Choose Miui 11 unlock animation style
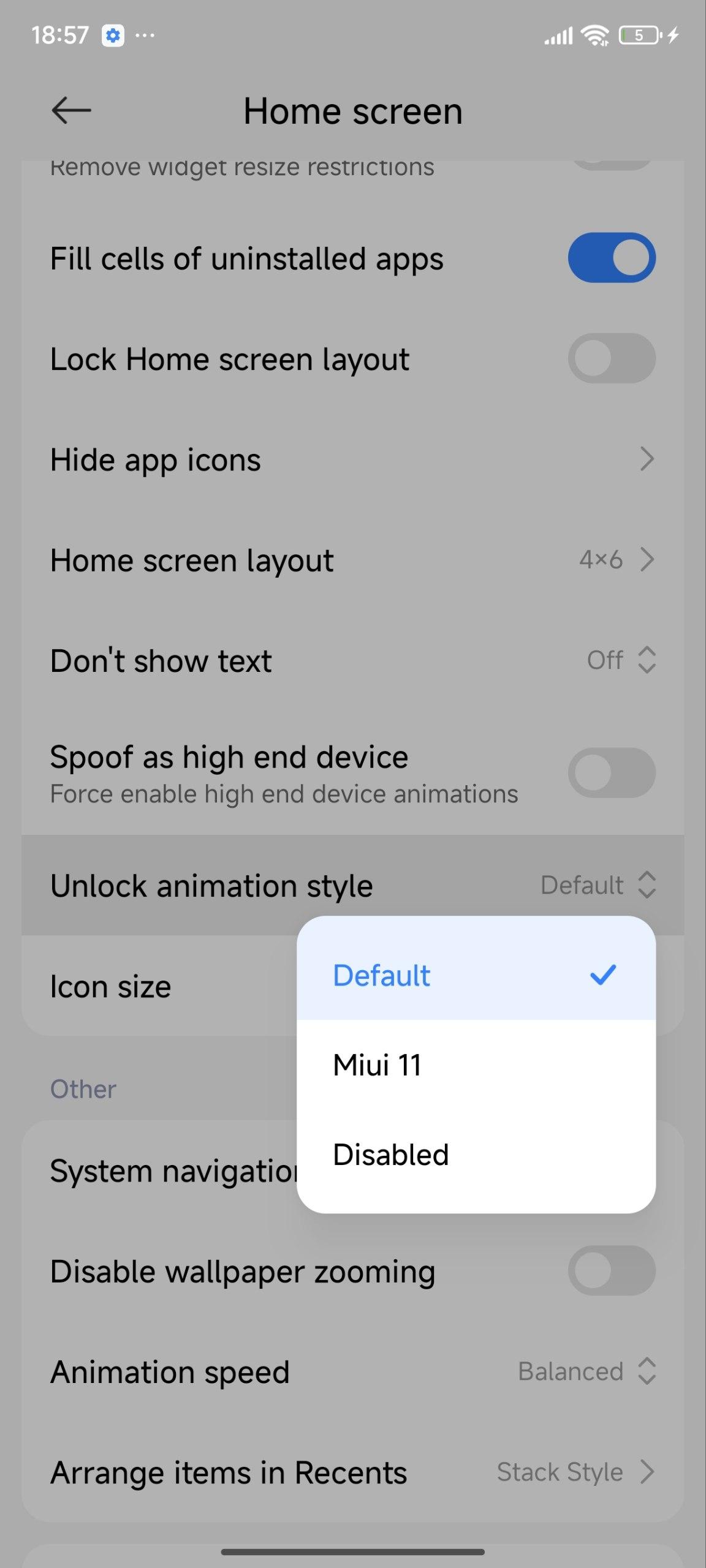706x1568 pixels. tap(476, 1065)
